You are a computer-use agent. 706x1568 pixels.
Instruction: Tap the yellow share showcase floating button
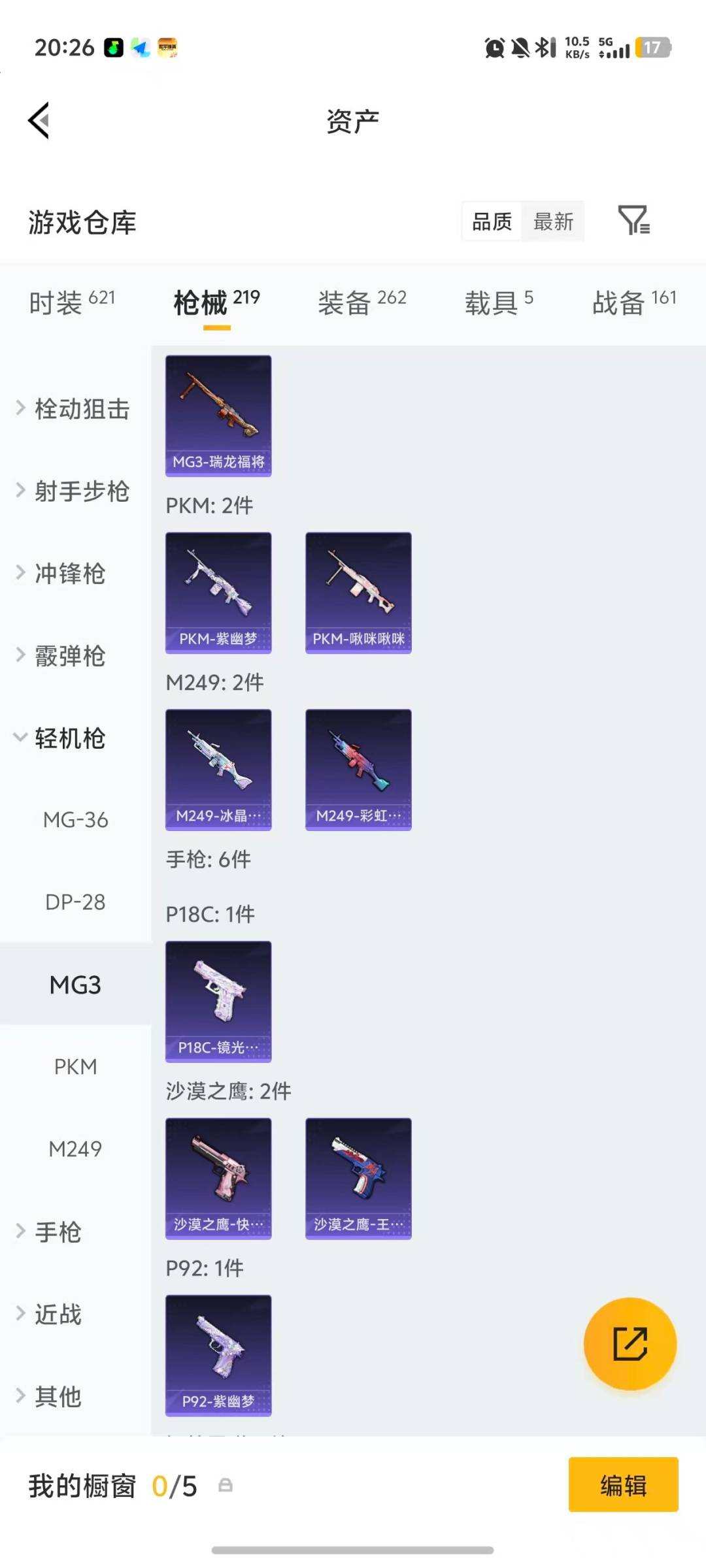click(x=630, y=1343)
